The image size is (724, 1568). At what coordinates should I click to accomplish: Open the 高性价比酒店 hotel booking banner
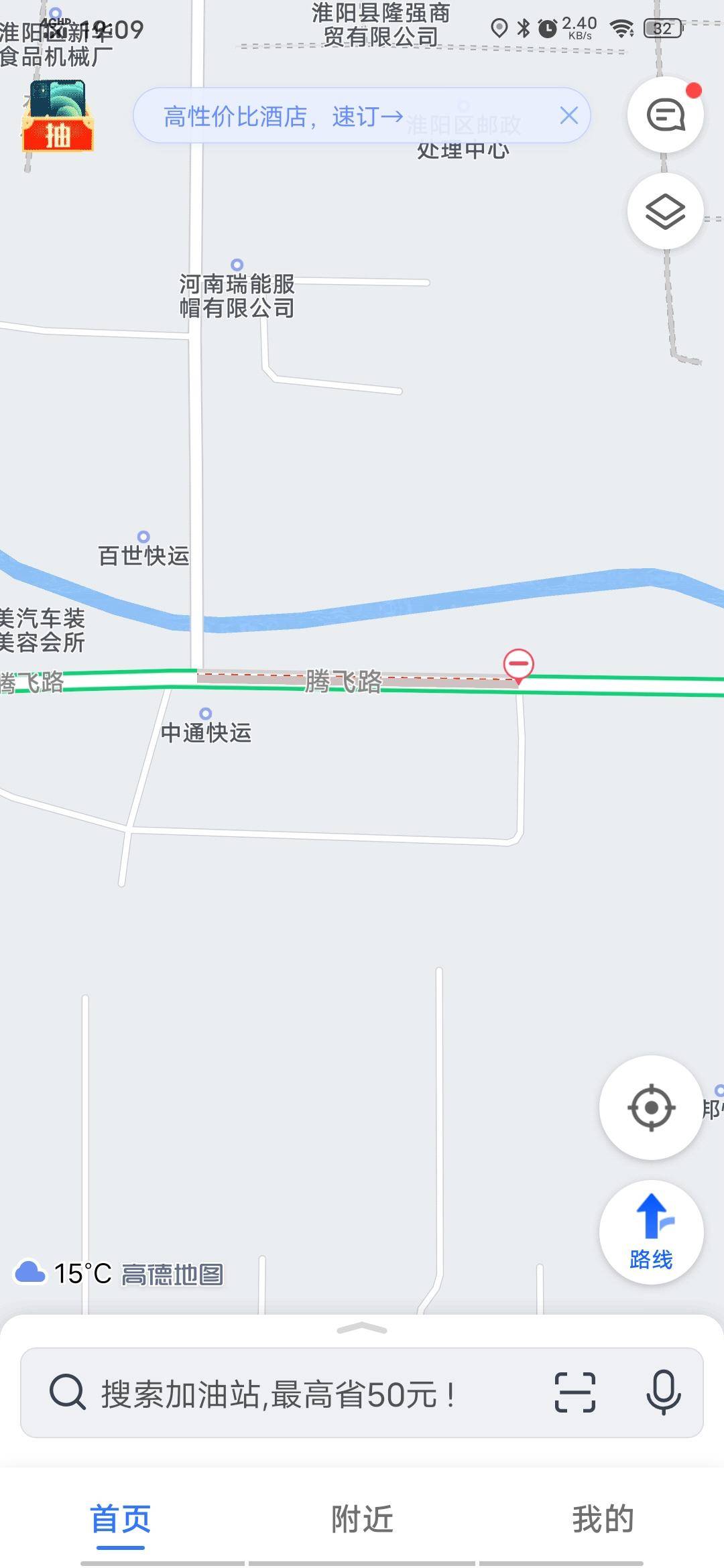(x=282, y=117)
